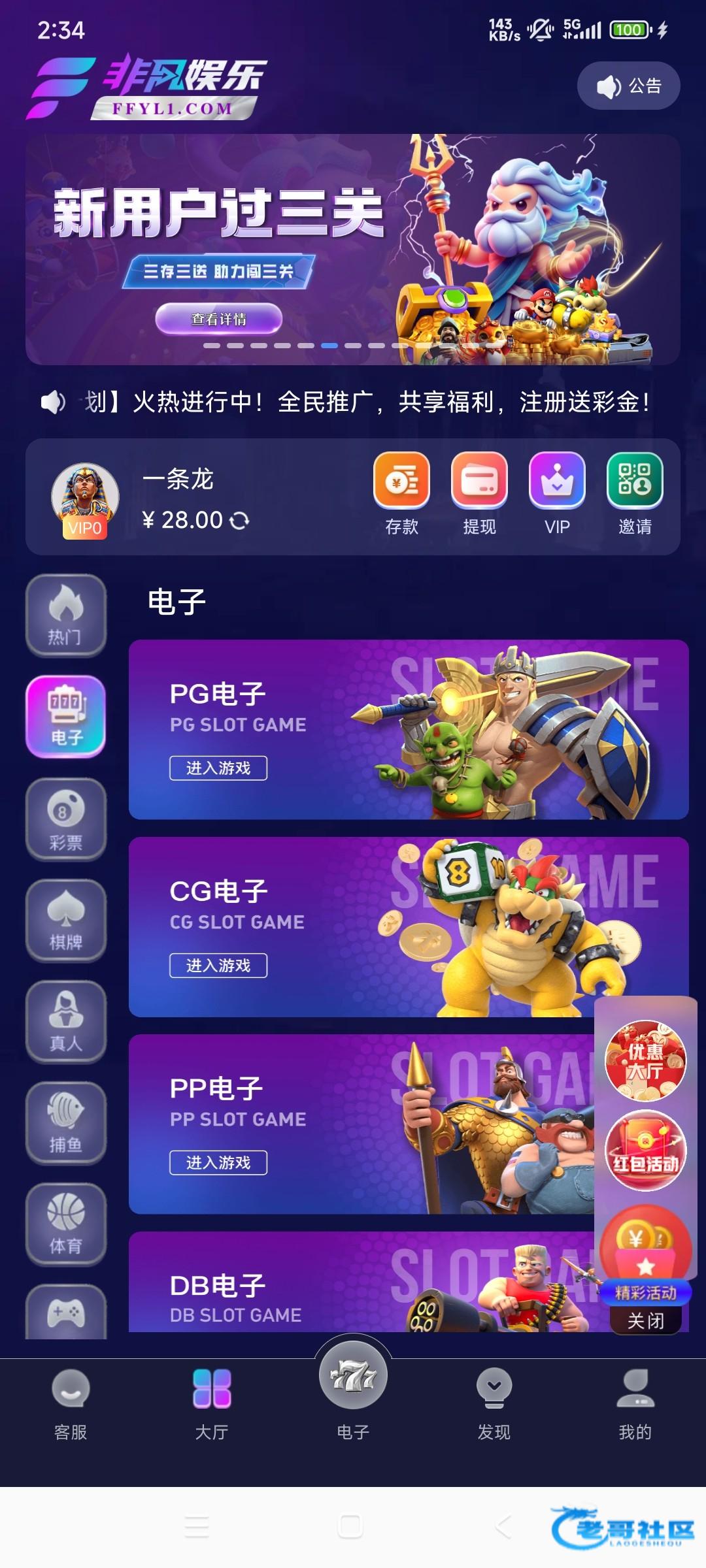Image resolution: width=706 pixels, height=1568 pixels.
Task: Switch to the 我的 tab
Action: 635,1402
